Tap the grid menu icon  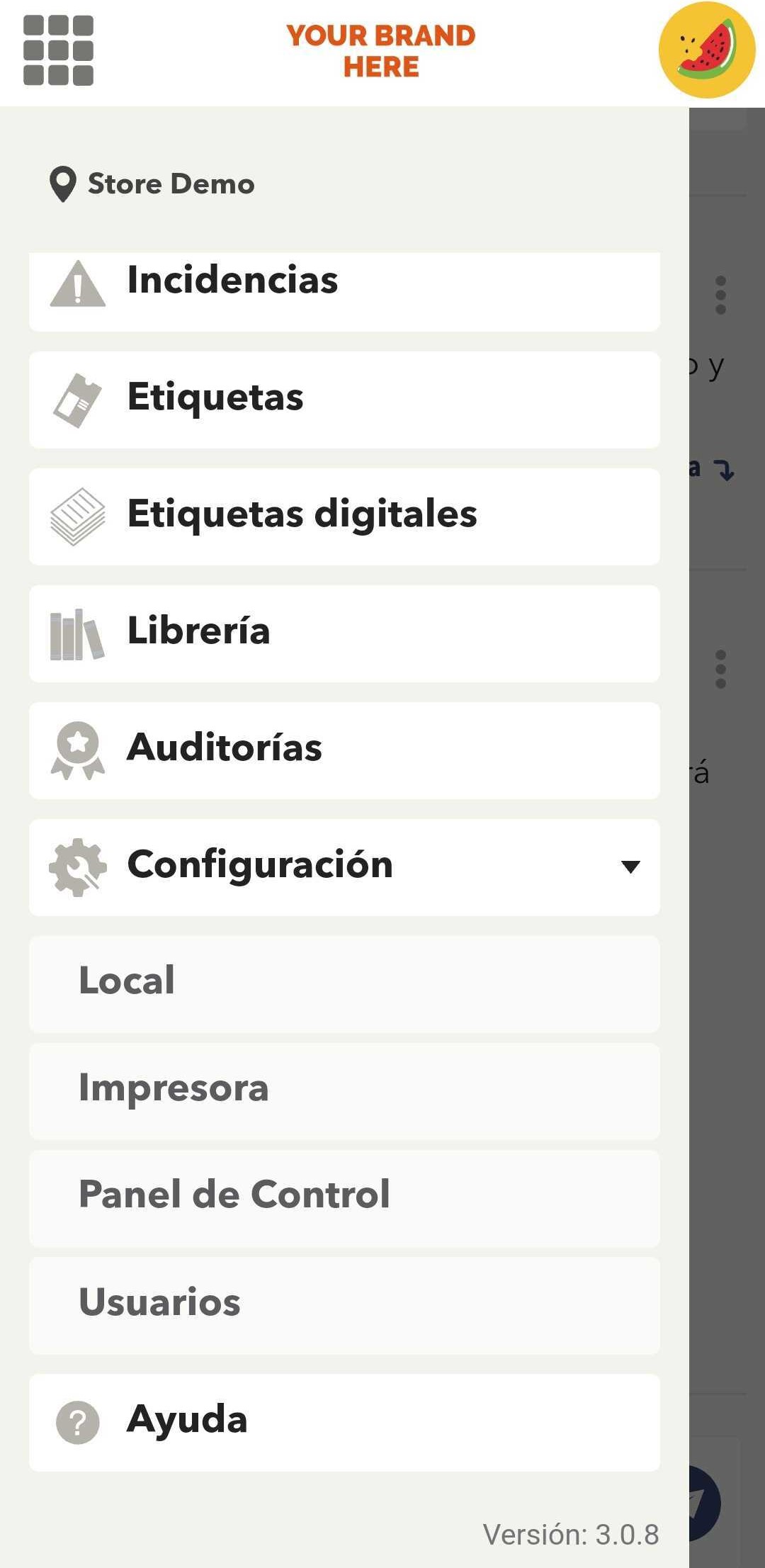[x=58, y=50]
